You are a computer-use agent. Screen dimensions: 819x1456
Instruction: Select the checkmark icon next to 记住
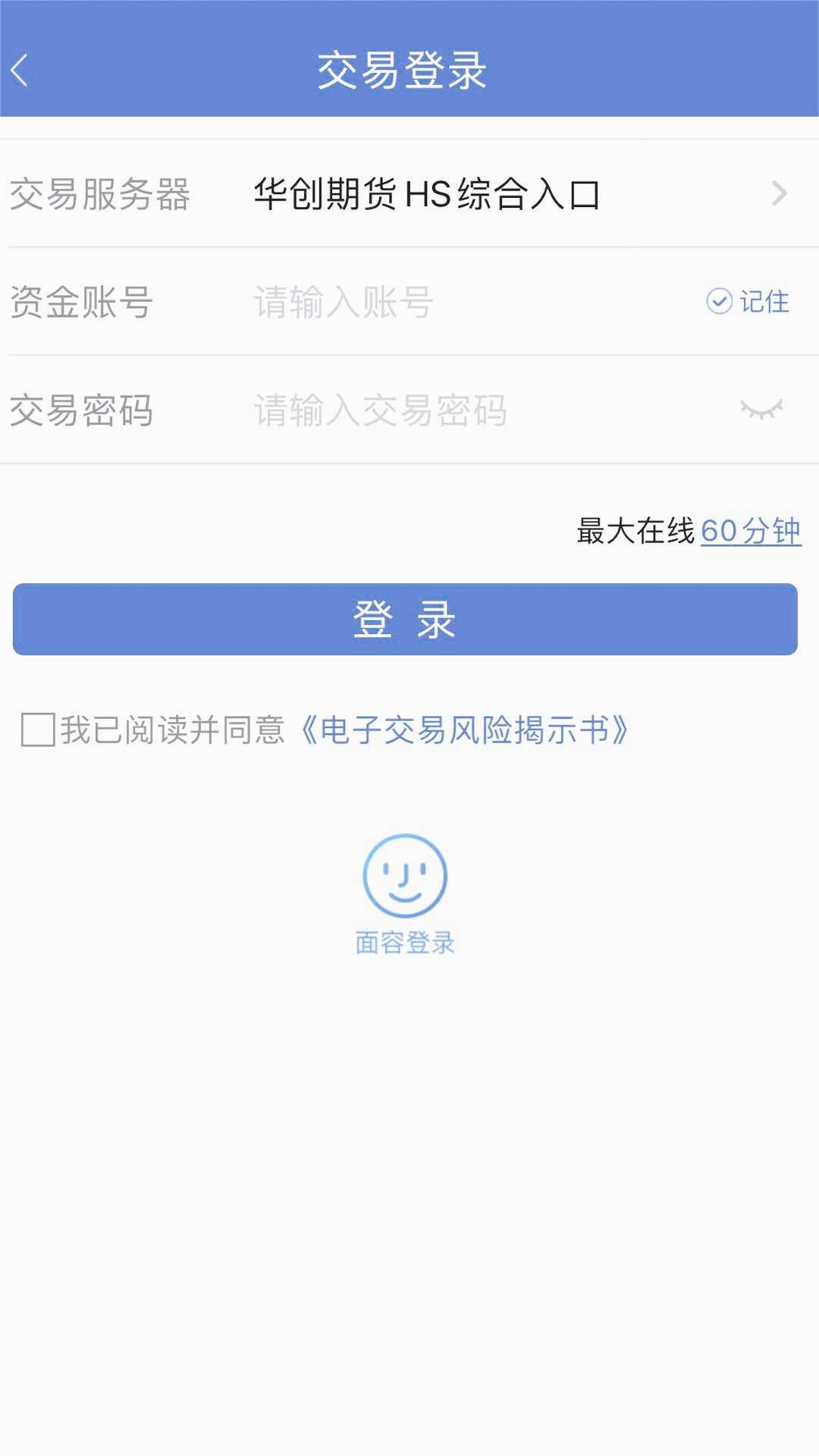pyautogui.click(x=719, y=301)
